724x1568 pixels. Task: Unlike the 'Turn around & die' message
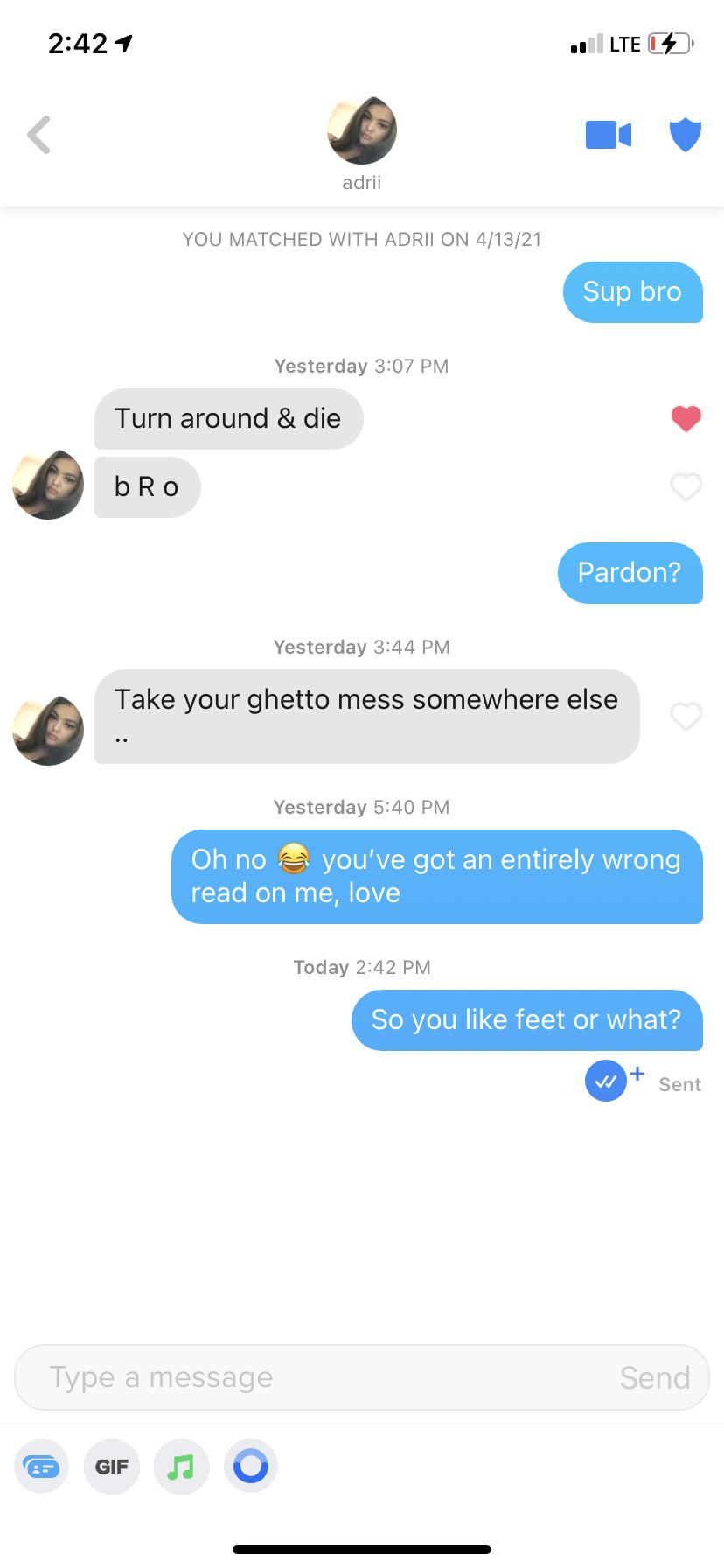click(686, 419)
